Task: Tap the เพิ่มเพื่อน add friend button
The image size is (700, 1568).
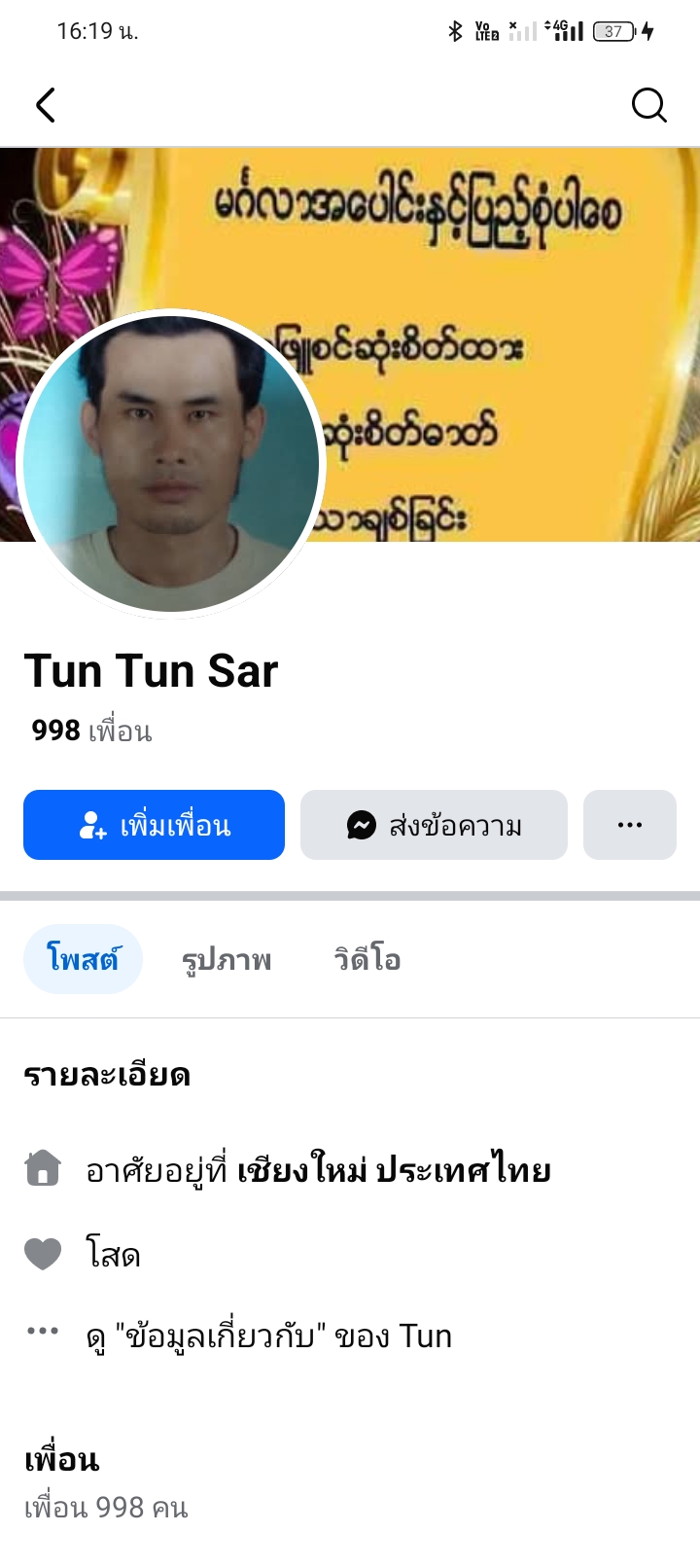Action: (154, 825)
